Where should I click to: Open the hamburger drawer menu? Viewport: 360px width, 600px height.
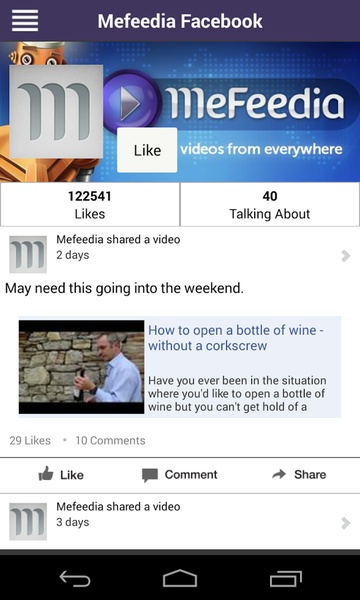click(x=25, y=21)
